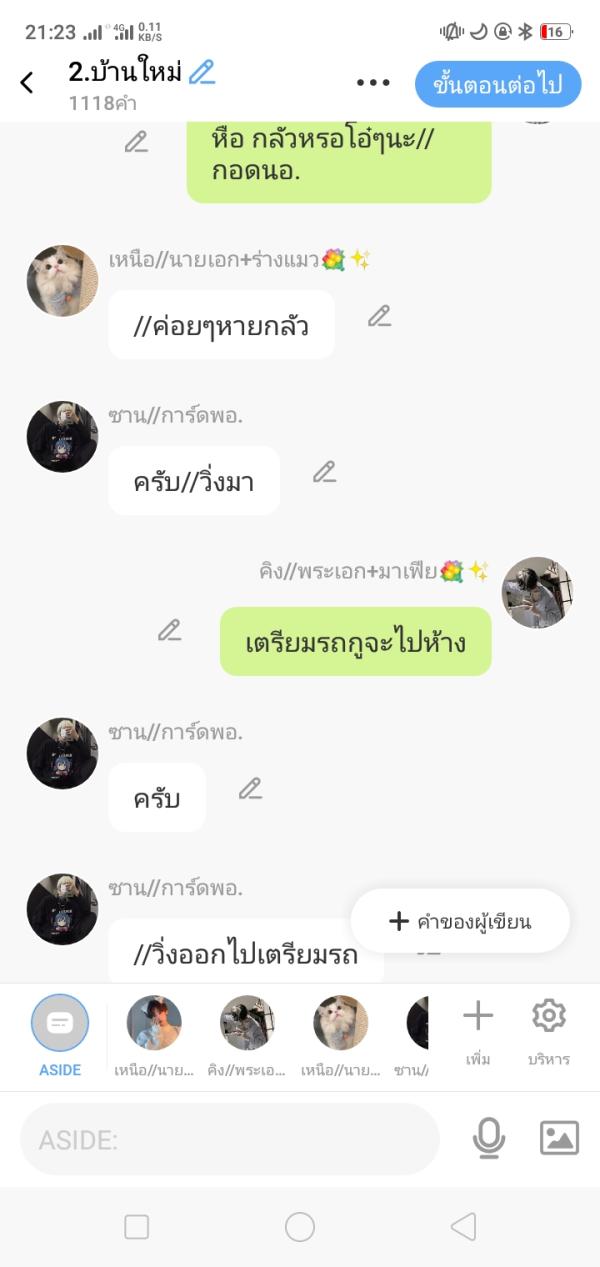
Task: Edit the message ครับ//วิ่งมา
Action: click(324, 472)
